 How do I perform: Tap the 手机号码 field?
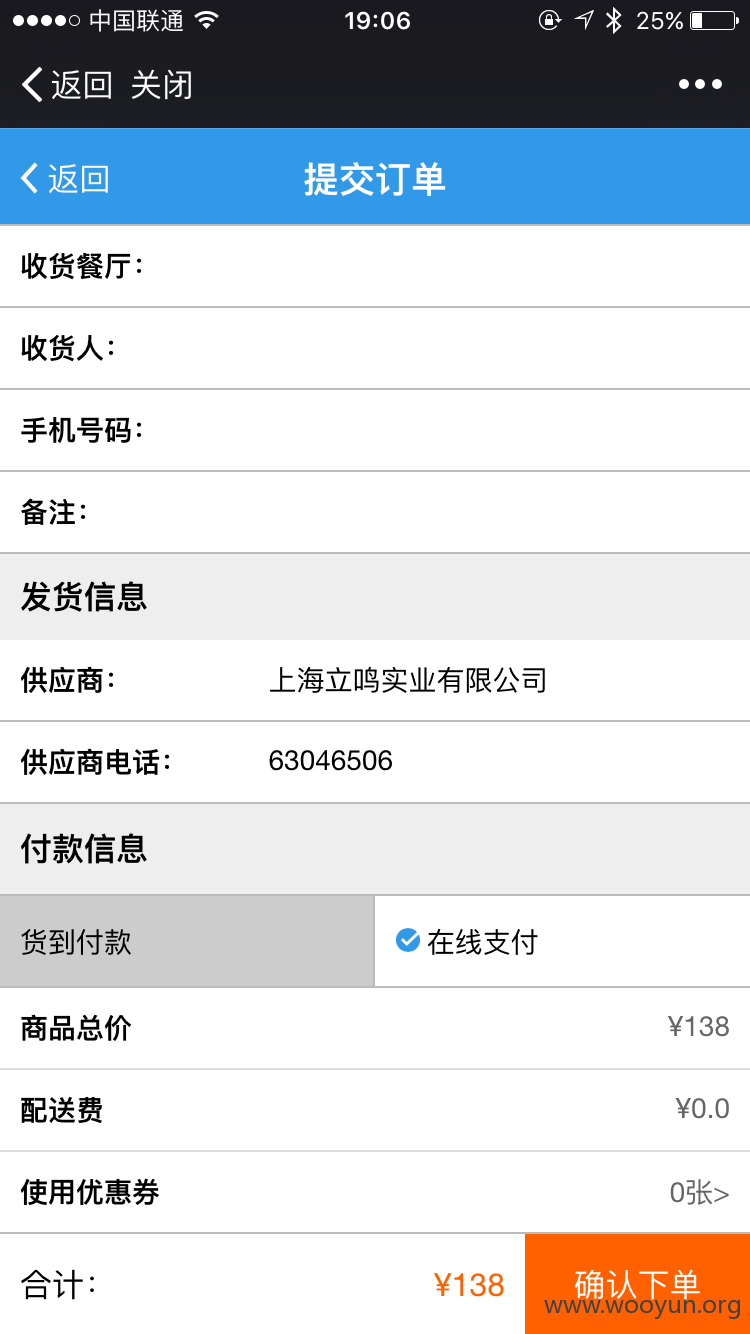(x=375, y=430)
